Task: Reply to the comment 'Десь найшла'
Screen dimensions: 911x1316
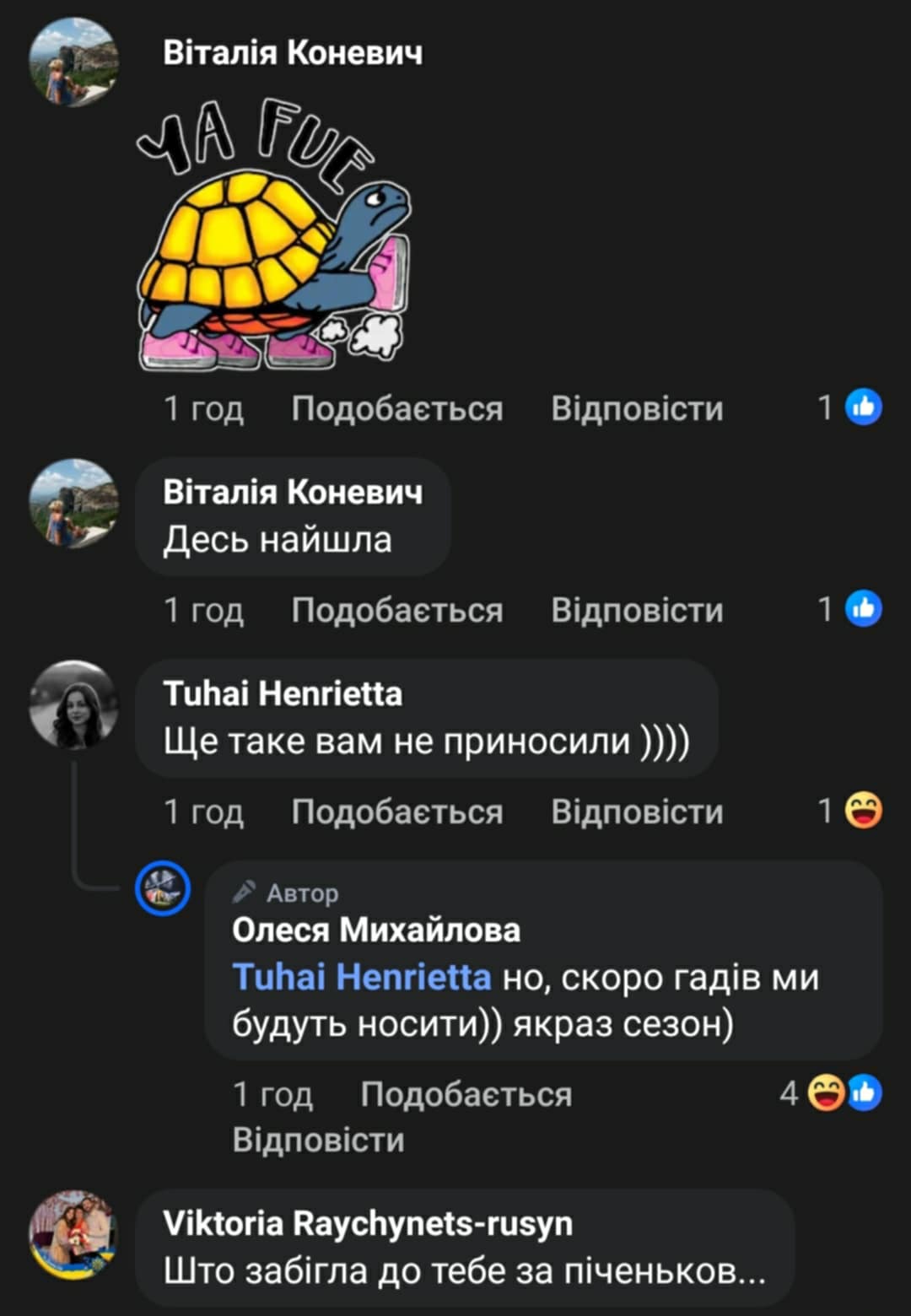Action: point(637,610)
